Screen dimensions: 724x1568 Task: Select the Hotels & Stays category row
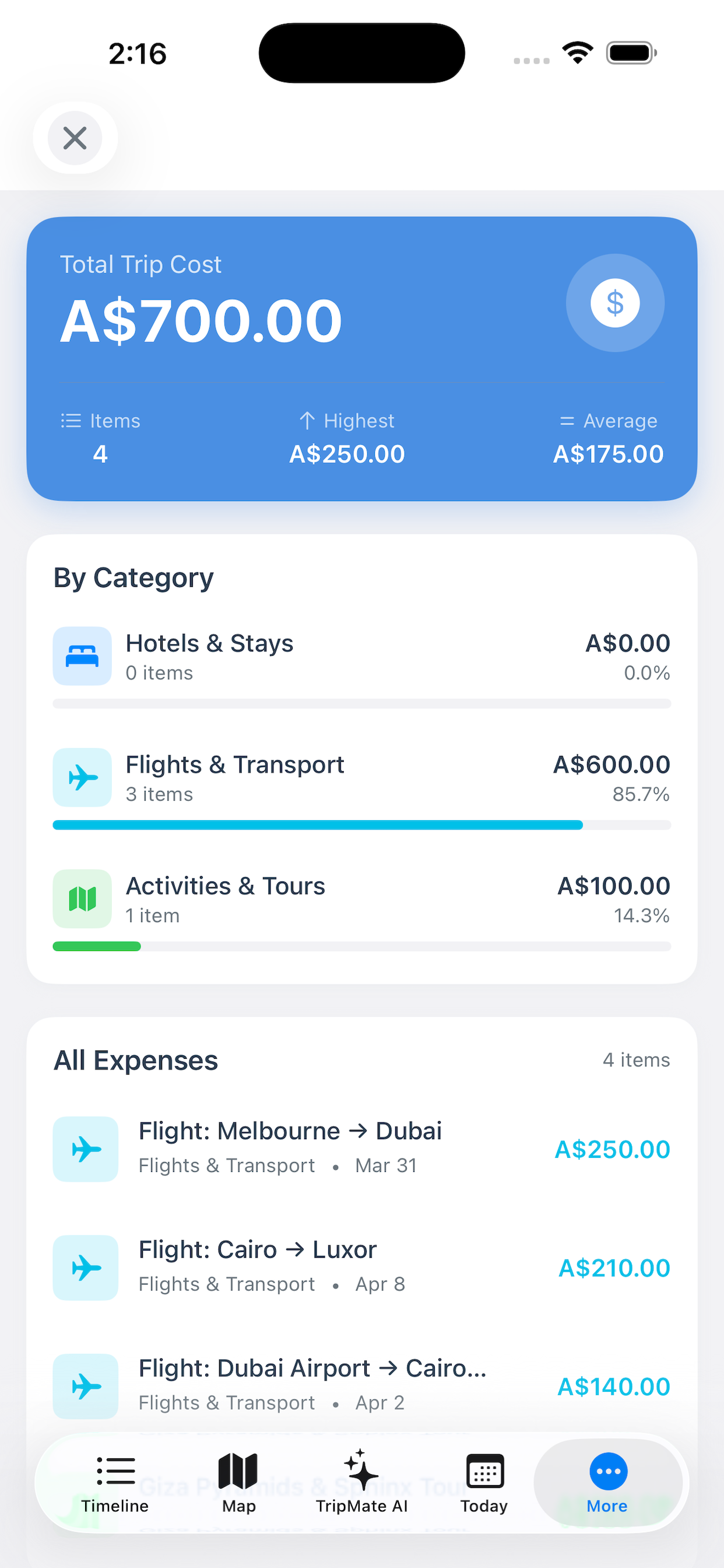point(361,656)
